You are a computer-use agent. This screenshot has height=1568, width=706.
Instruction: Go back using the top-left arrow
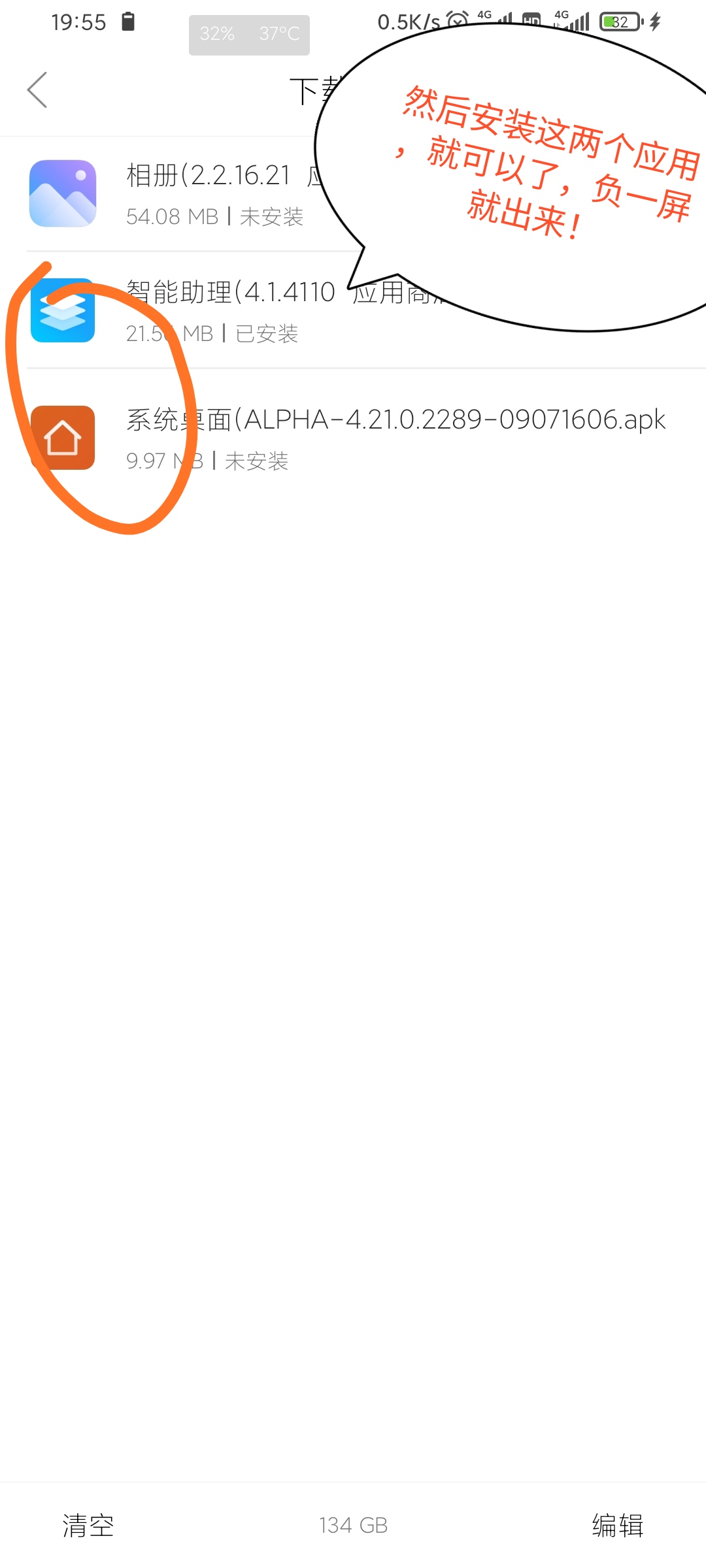pos(37,90)
